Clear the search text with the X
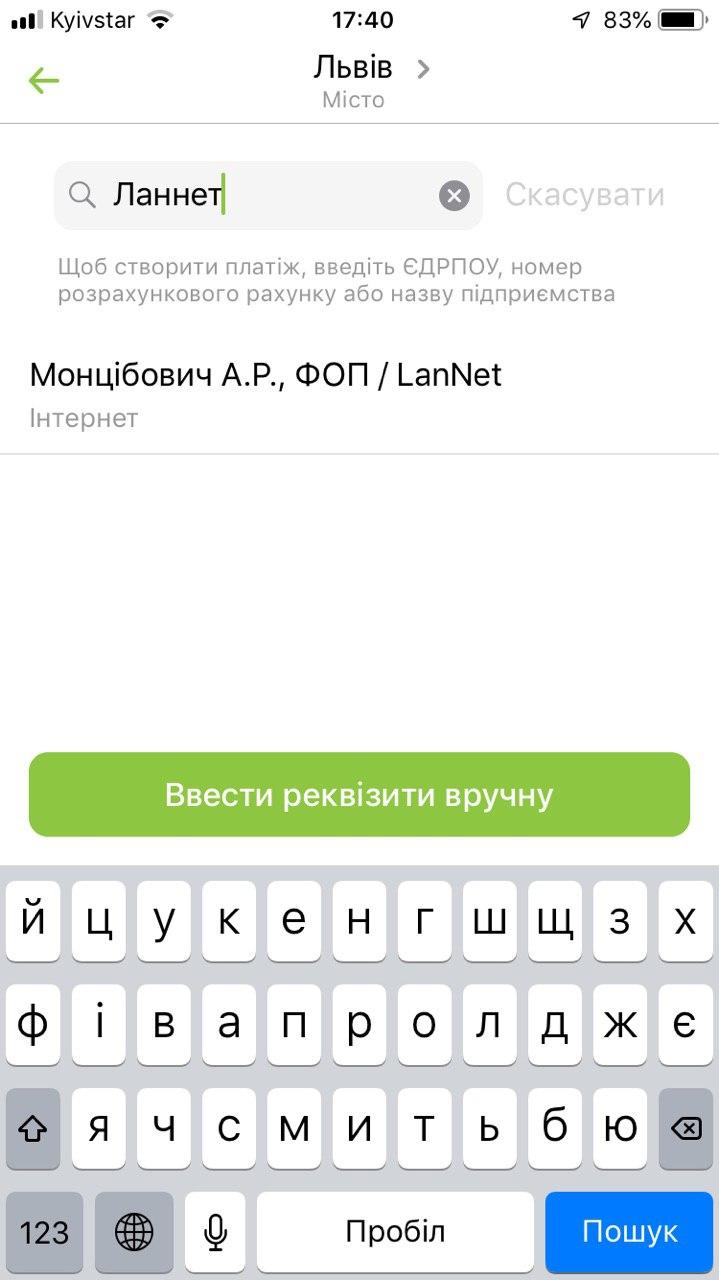The image size is (719, 1280). [454, 196]
